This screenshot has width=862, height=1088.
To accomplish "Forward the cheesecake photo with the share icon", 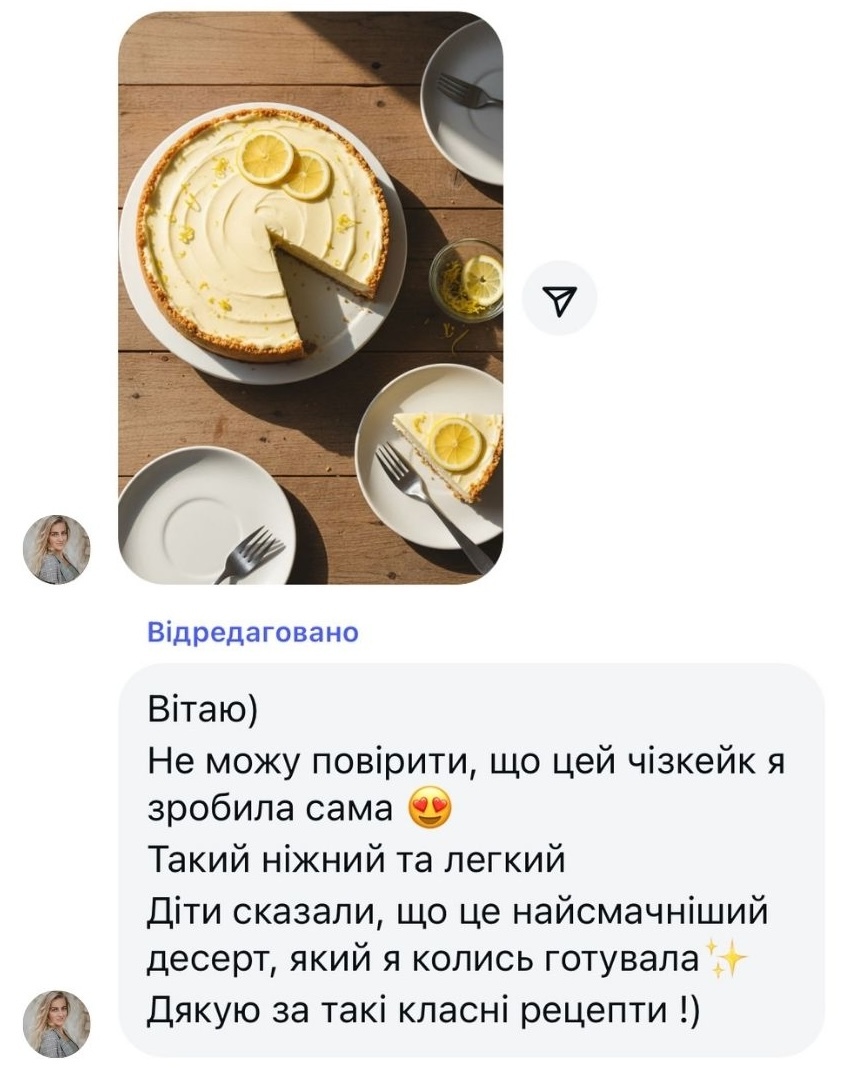I will click(563, 299).
